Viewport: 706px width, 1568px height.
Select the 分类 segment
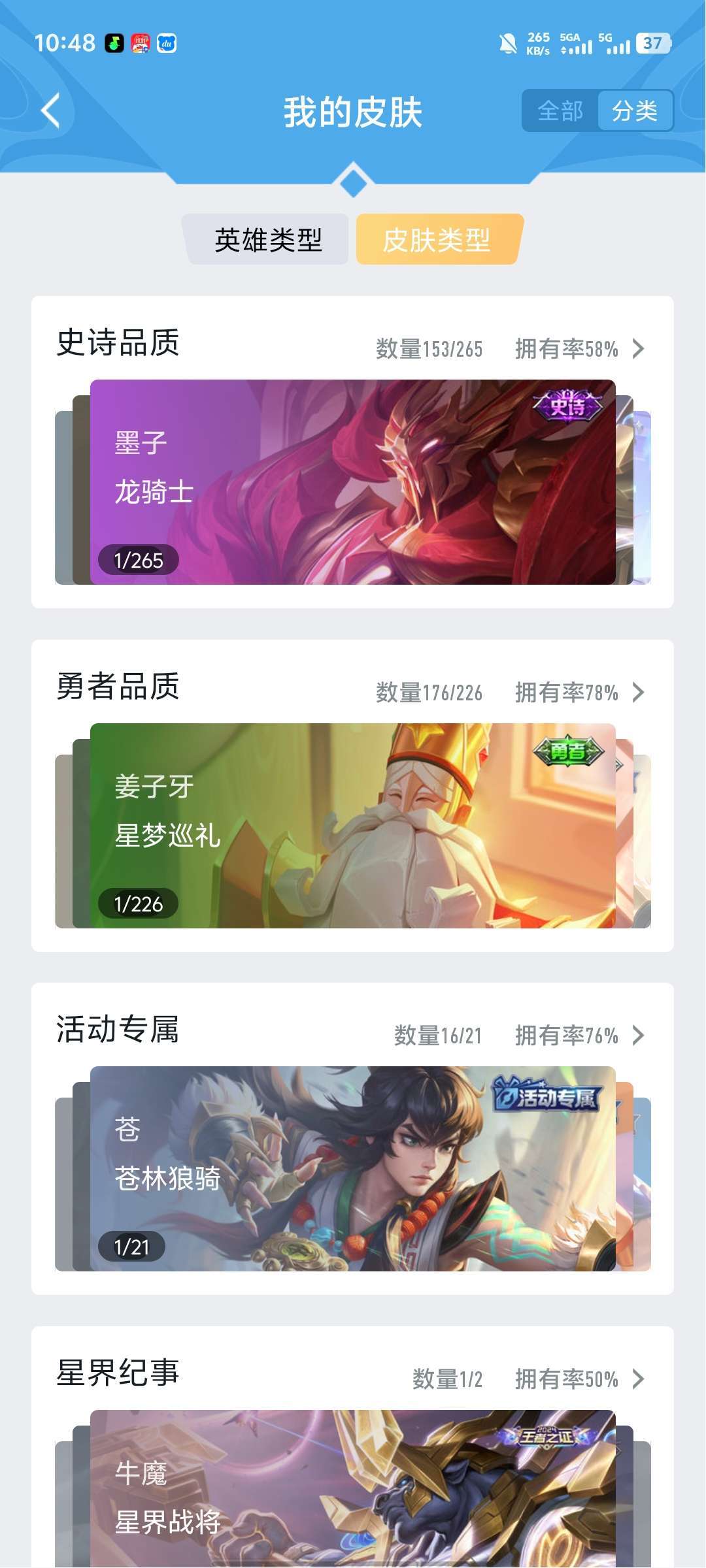[x=635, y=111]
